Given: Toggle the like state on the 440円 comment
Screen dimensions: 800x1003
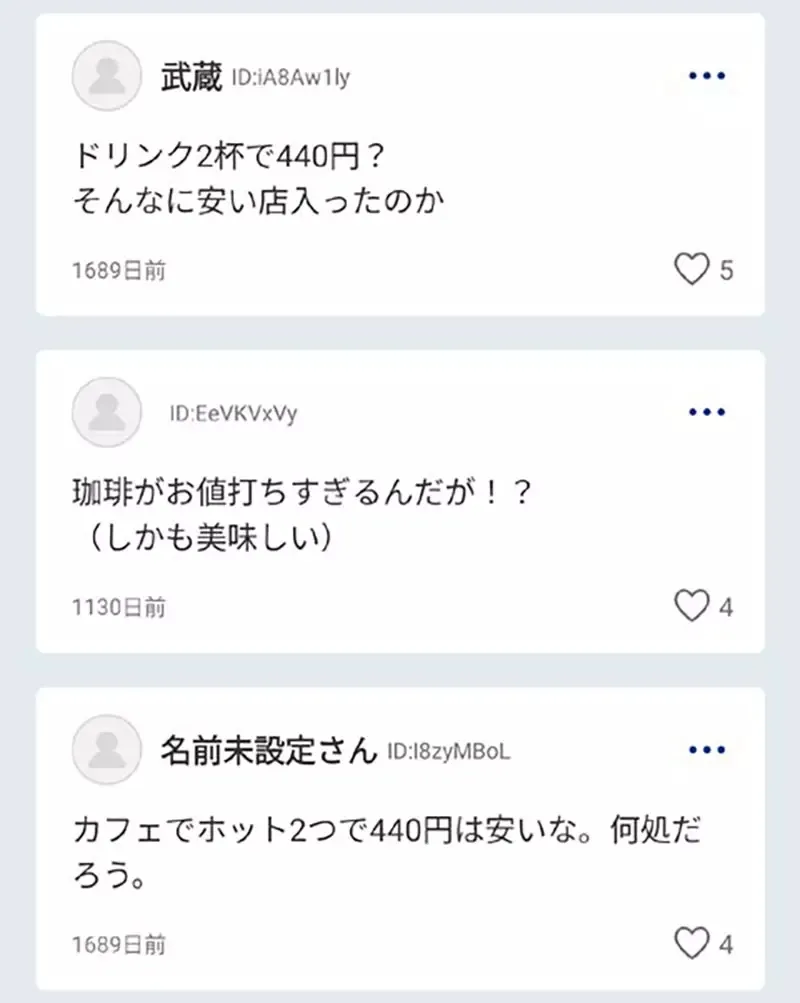Looking at the screenshot, I should point(693,268).
